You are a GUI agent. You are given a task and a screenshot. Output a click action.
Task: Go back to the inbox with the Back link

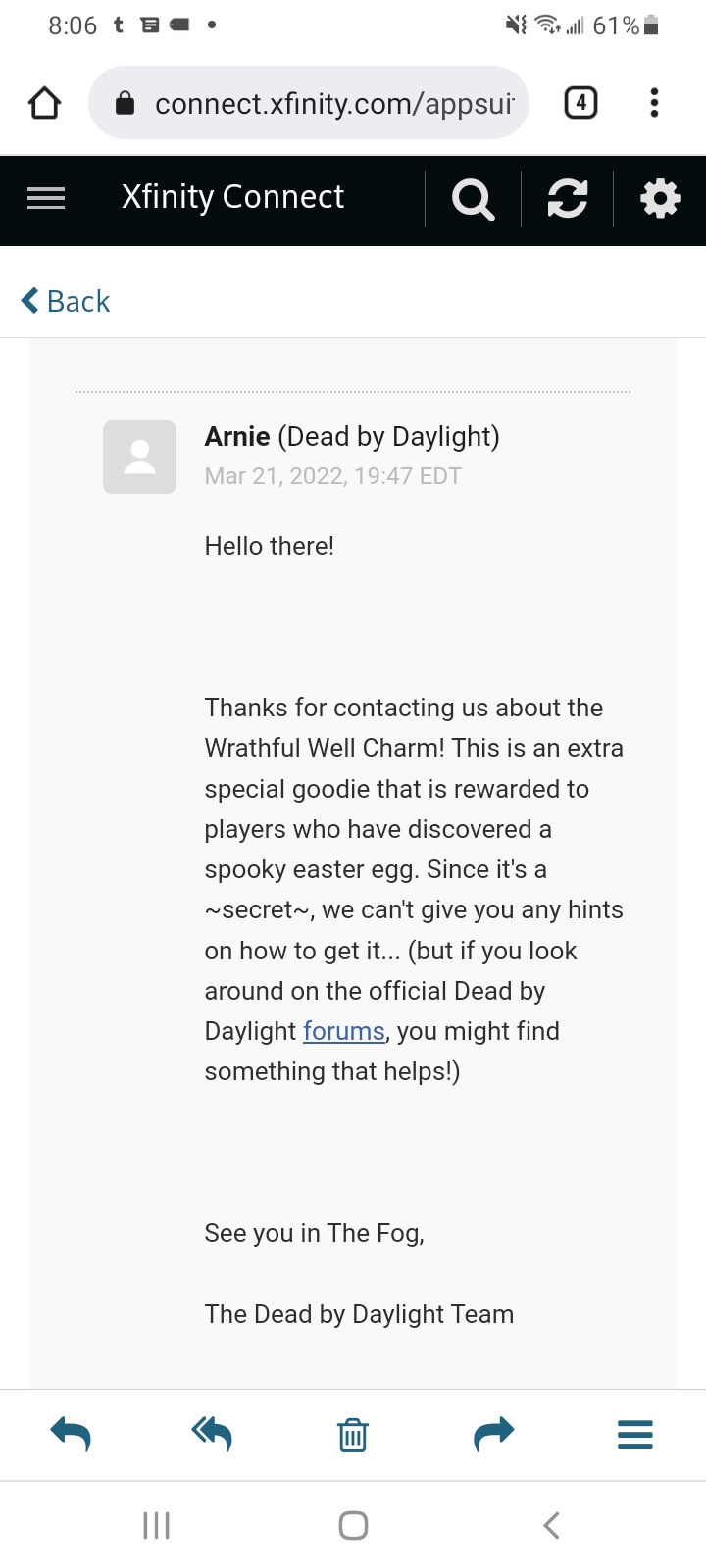pos(66,301)
